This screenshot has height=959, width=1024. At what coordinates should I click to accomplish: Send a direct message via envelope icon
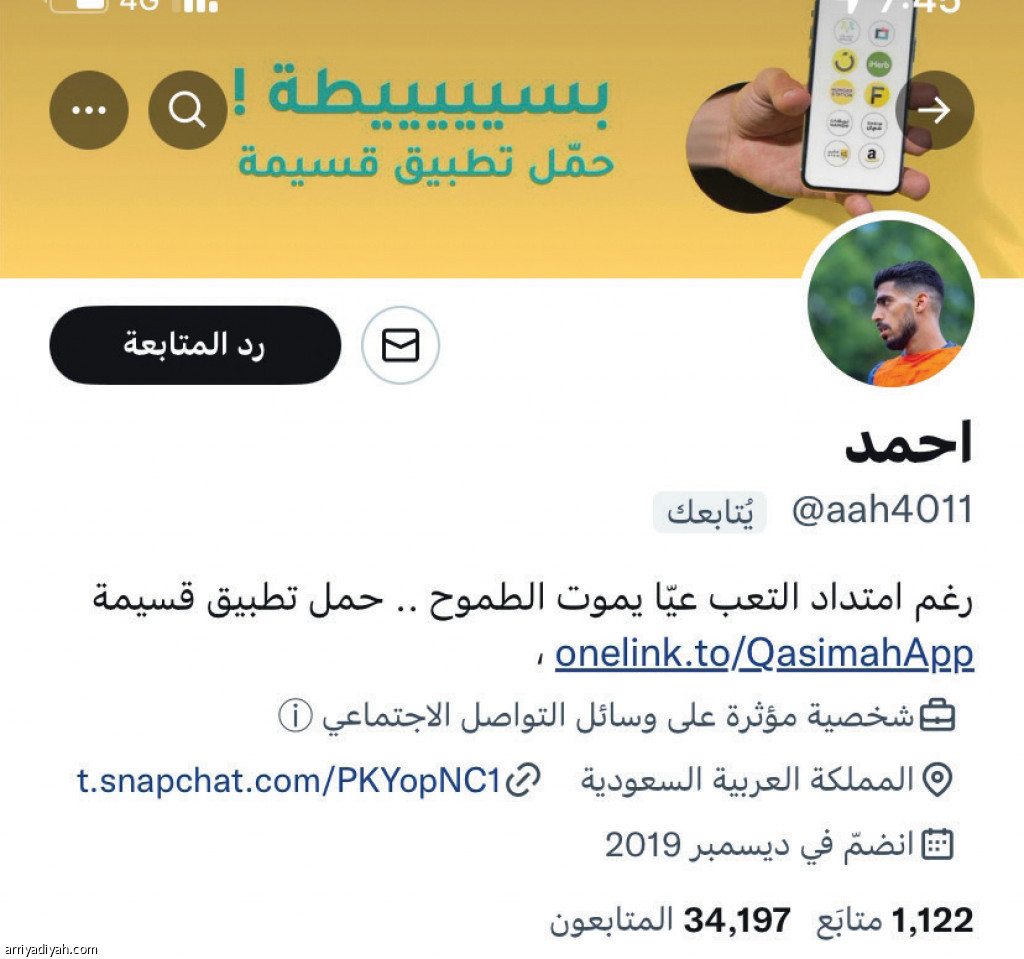point(400,345)
